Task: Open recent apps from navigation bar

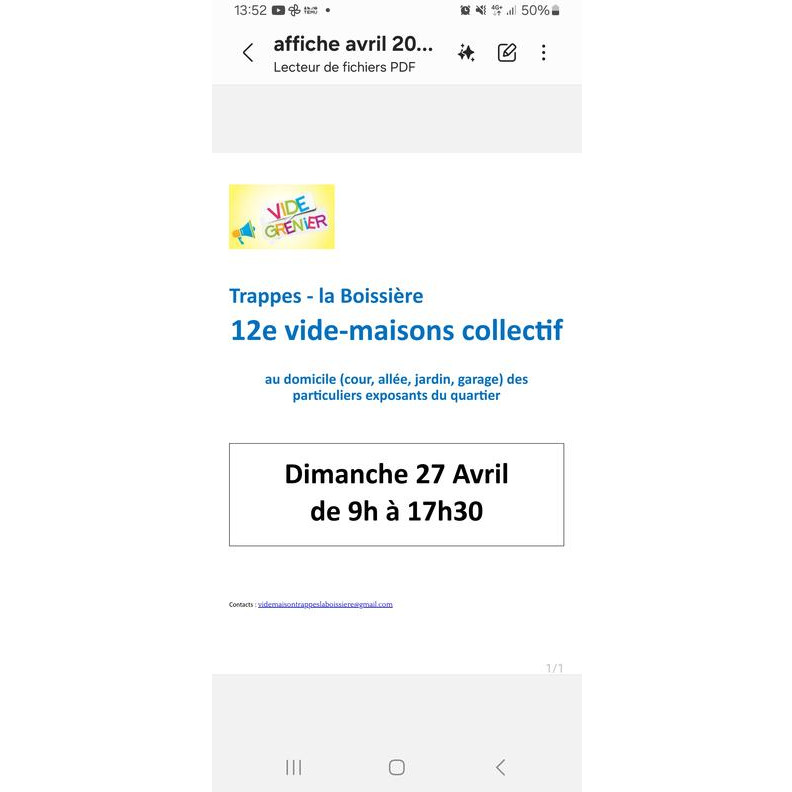Action: (x=294, y=767)
